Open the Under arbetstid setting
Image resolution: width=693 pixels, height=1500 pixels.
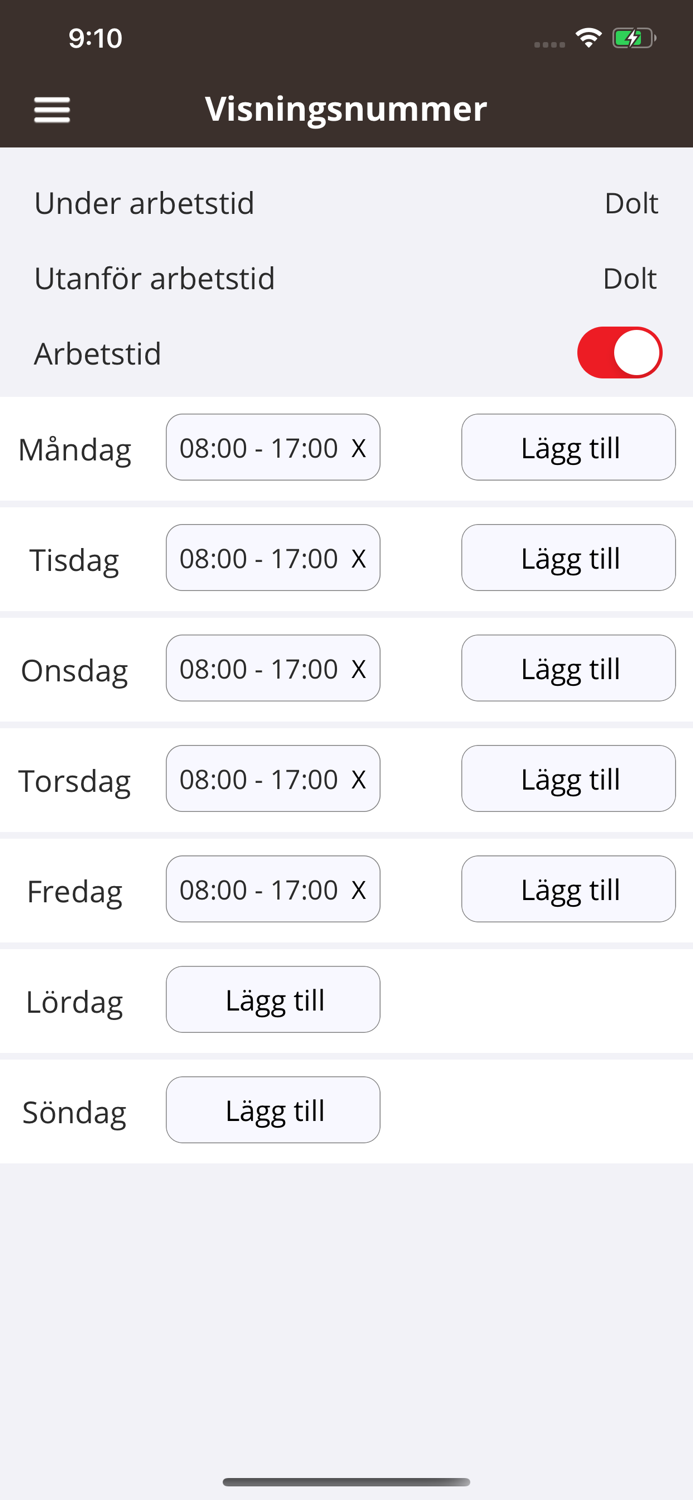(x=346, y=203)
